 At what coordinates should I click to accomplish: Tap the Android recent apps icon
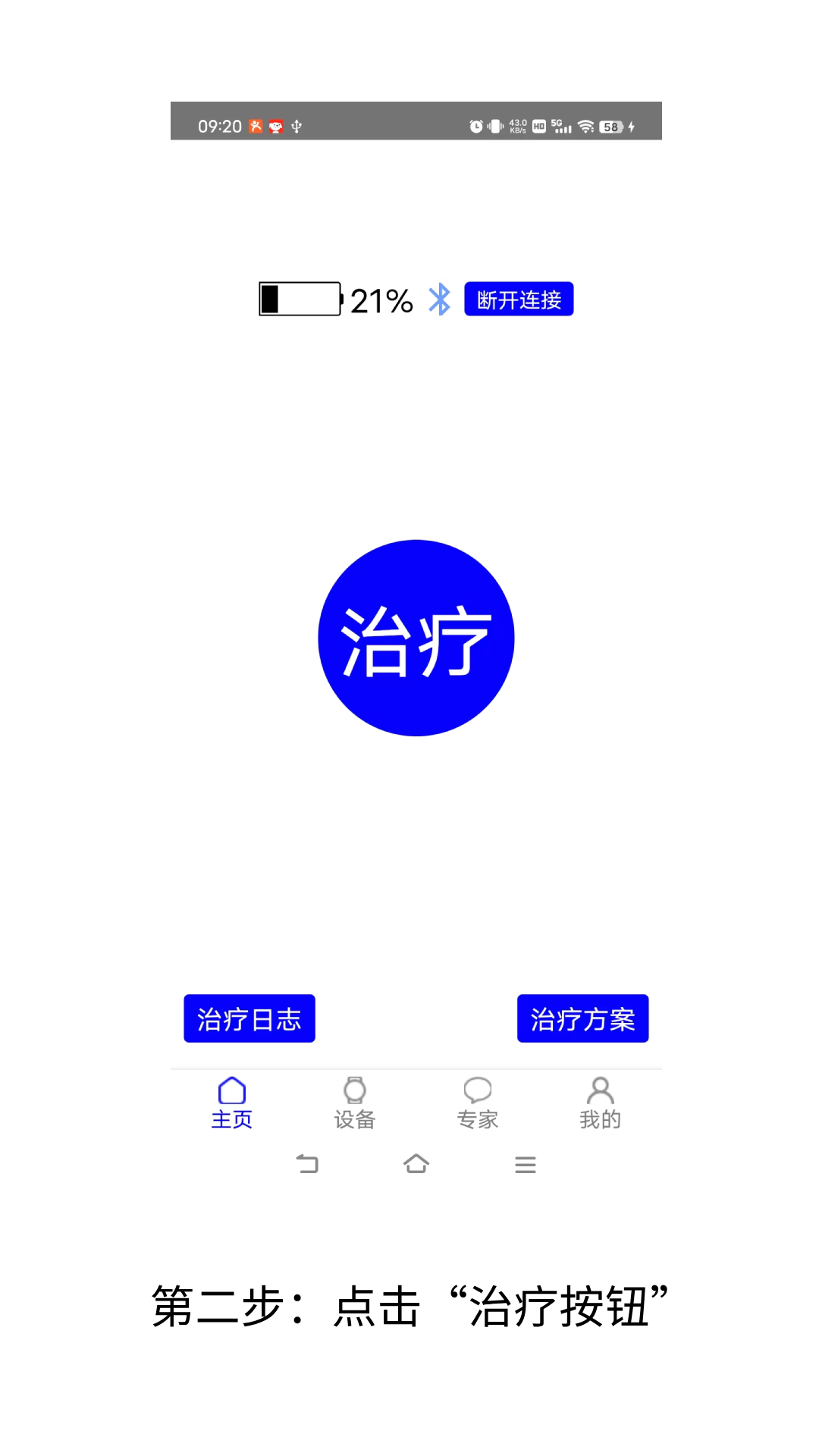pyautogui.click(x=526, y=1164)
